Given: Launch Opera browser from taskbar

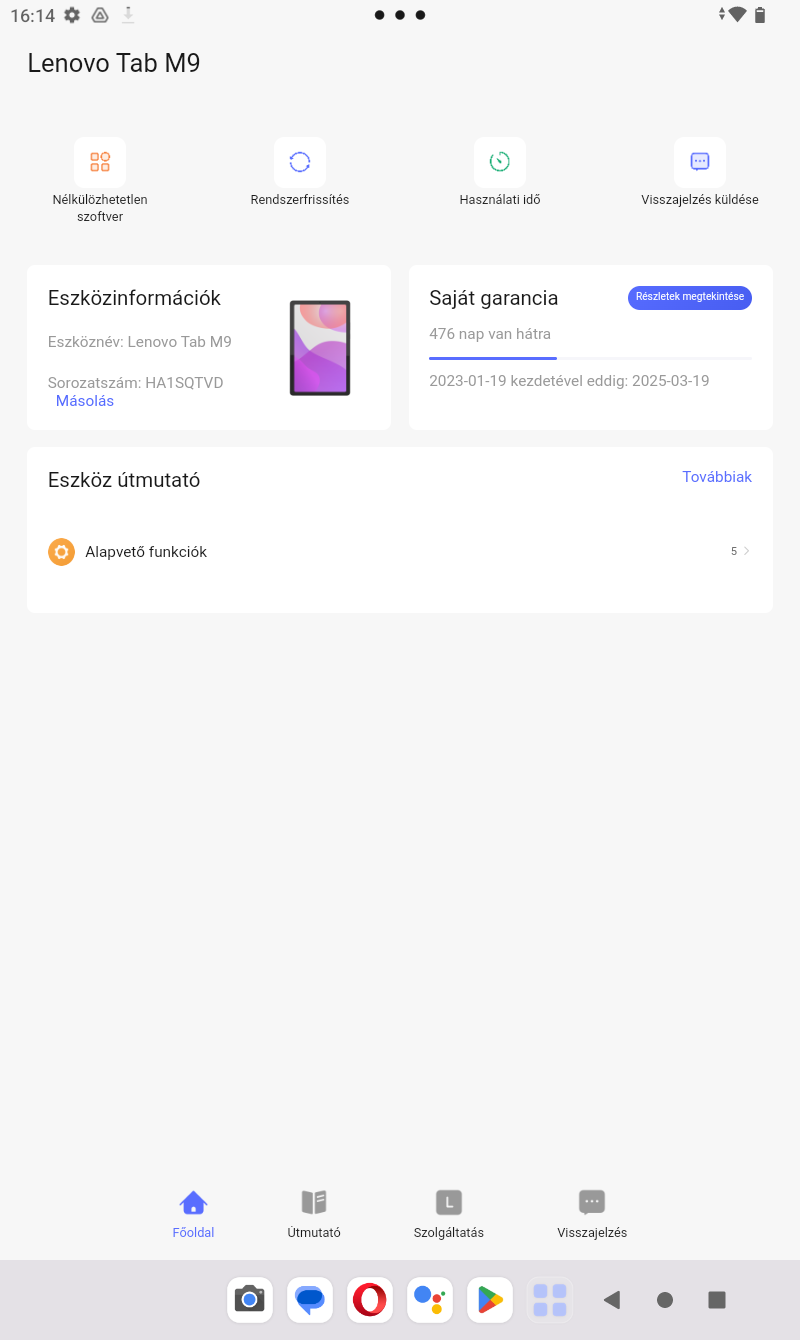Looking at the screenshot, I should click(x=370, y=1300).
